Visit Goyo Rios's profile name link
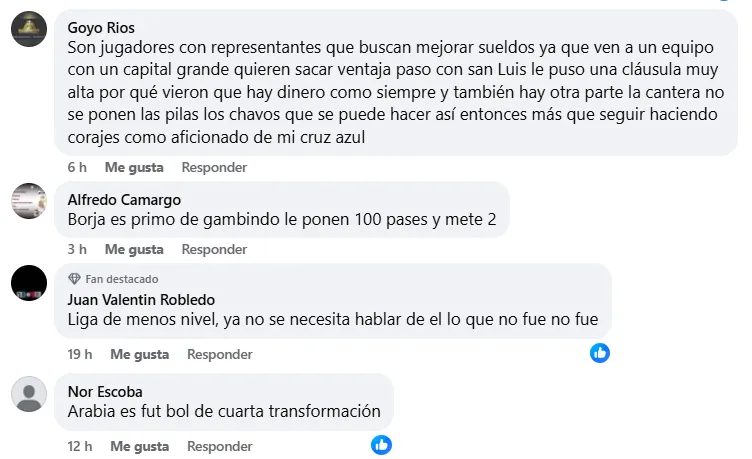The image size is (752, 459). coord(101,27)
